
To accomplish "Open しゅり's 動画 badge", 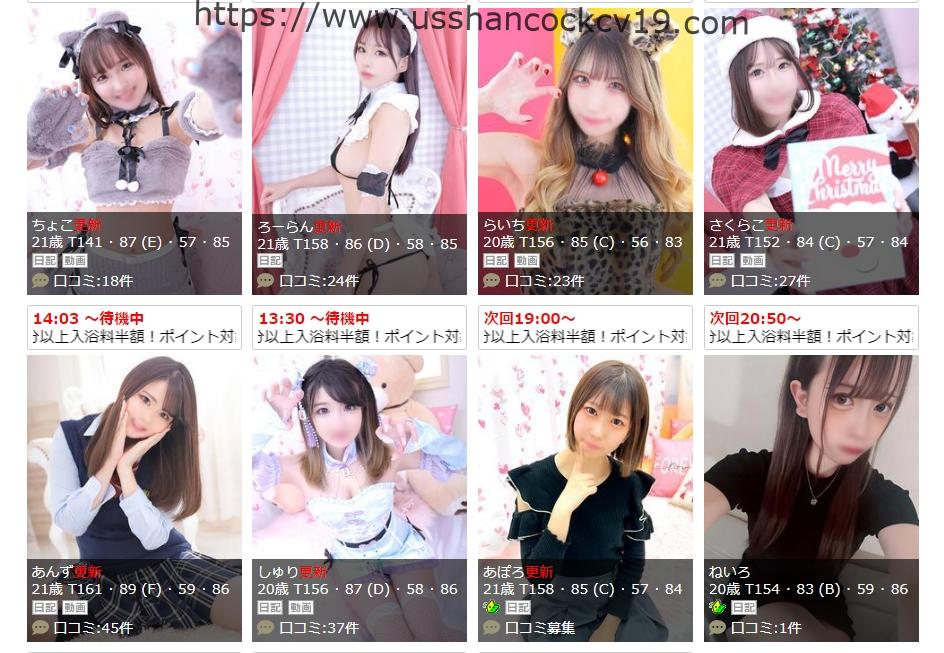I will [301, 607].
